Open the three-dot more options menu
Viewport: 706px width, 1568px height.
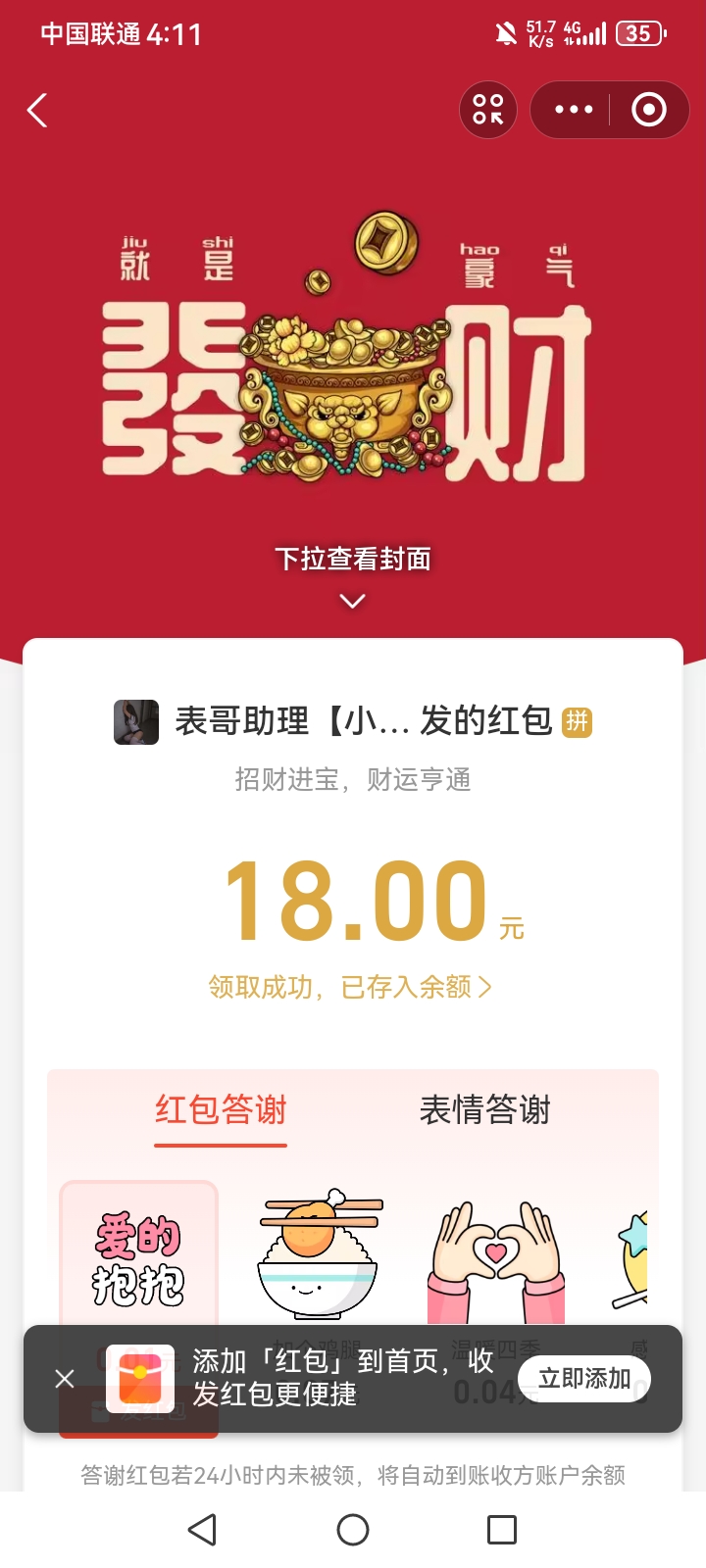click(572, 110)
